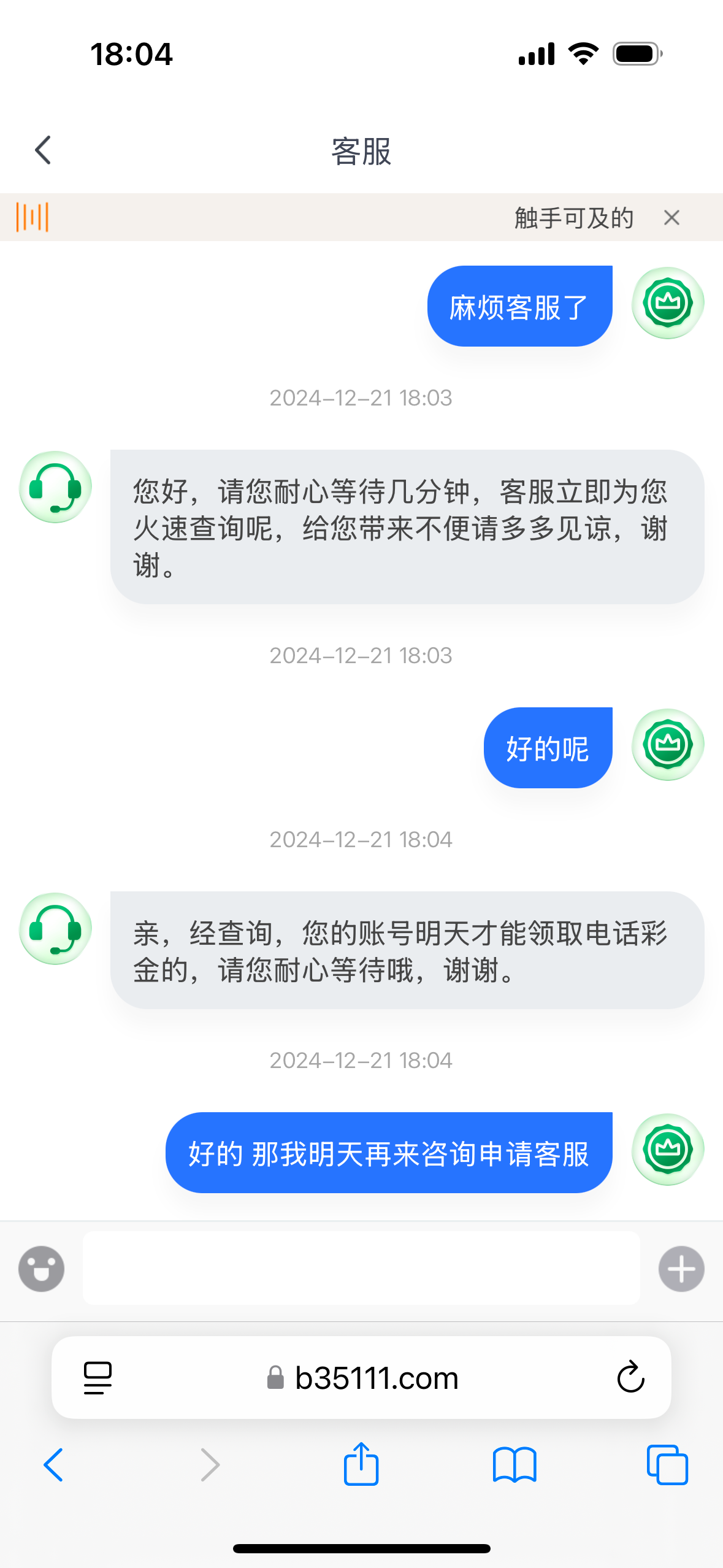Open Safari bookmarks

click(x=515, y=1465)
